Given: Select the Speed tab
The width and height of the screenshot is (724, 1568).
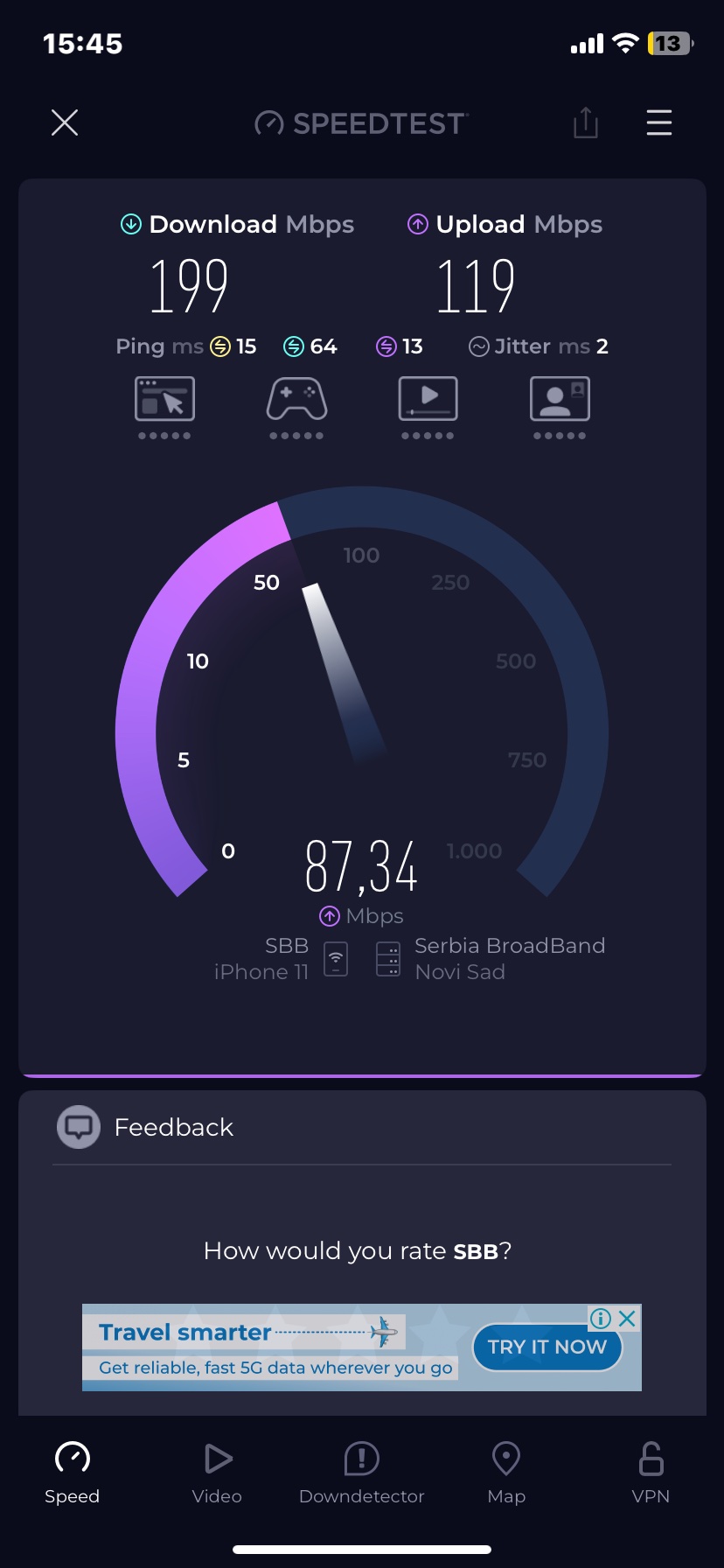Looking at the screenshot, I should coord(73,1473).
